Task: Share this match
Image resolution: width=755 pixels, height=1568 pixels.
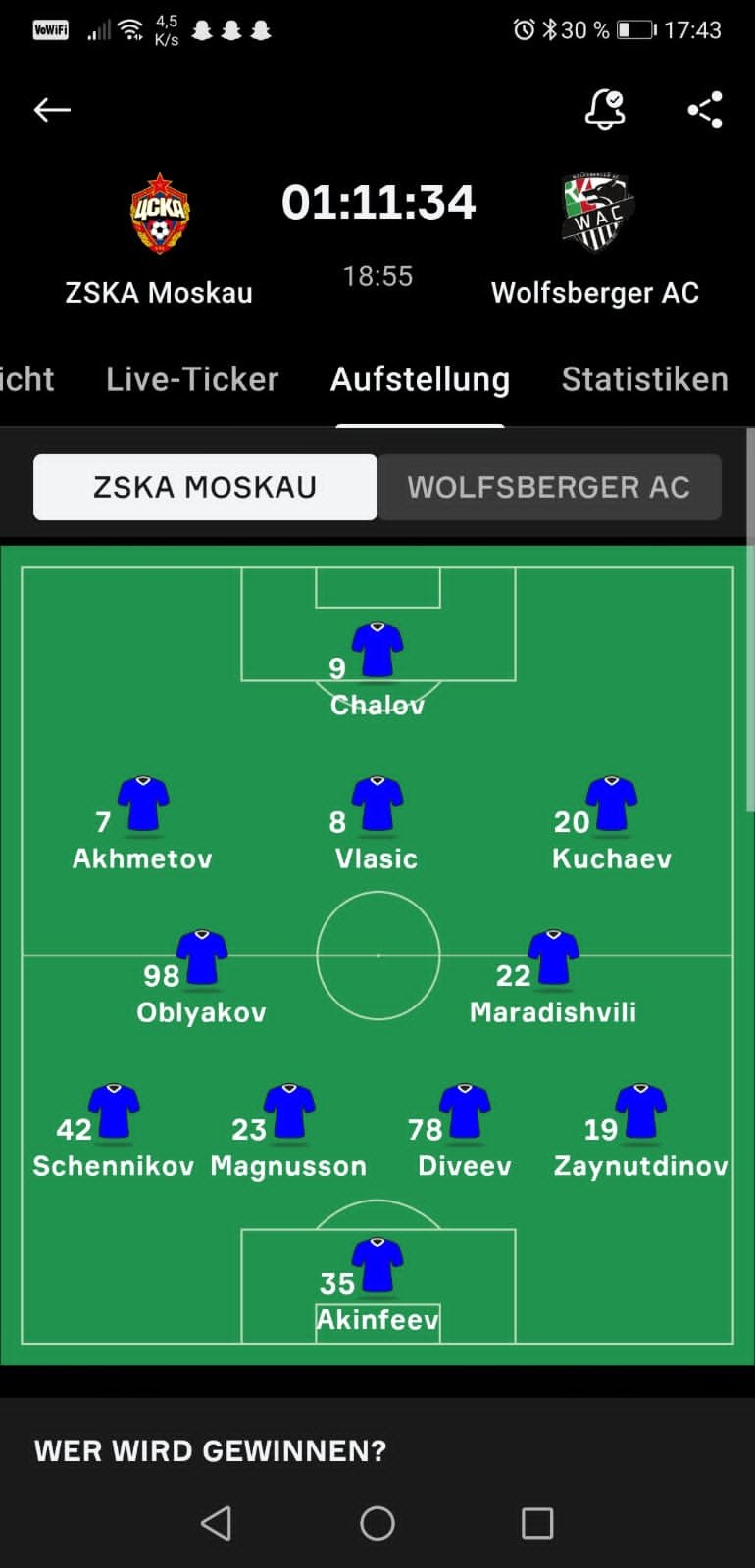Action: pyautogui.click(x=705, y=110)
